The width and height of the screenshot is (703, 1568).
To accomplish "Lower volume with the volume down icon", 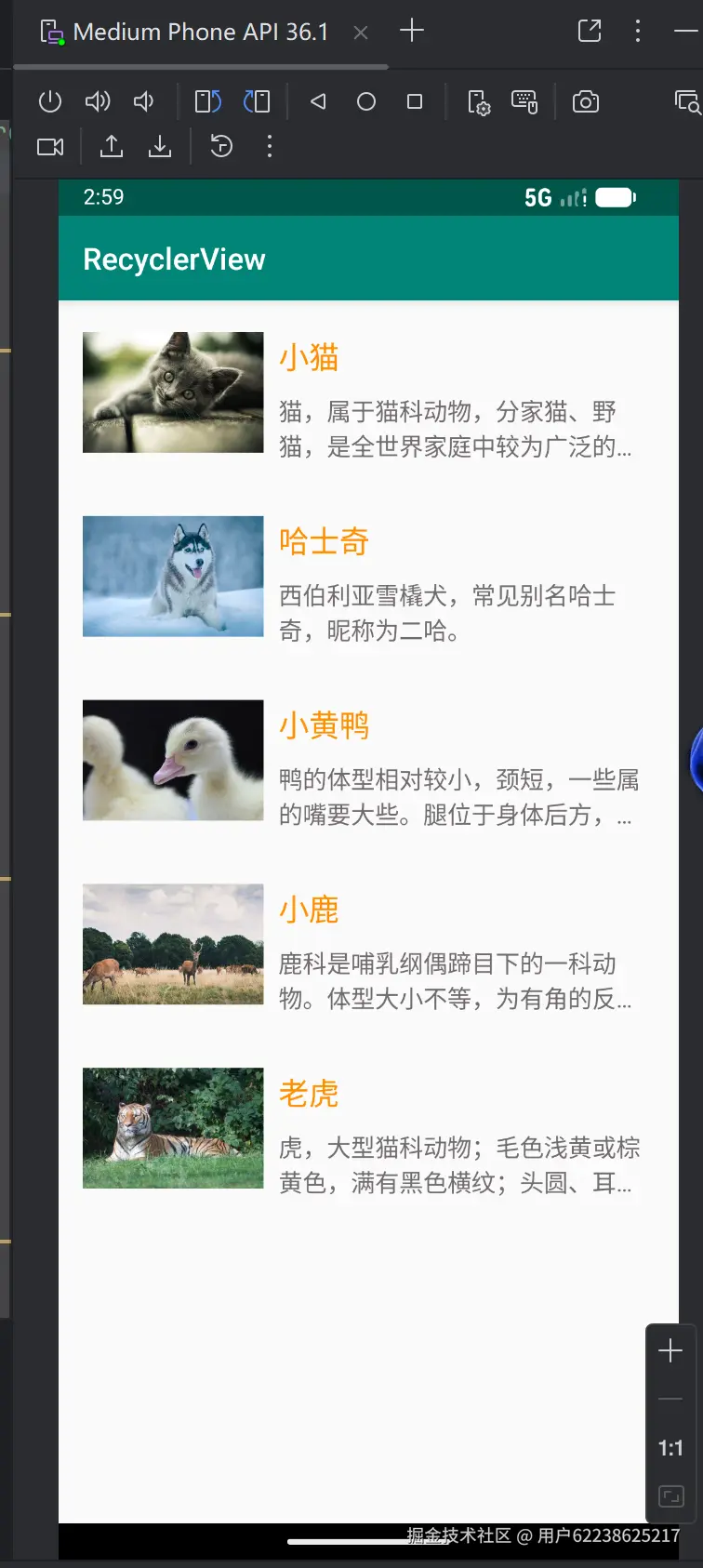I will click(x=144, y=101).
